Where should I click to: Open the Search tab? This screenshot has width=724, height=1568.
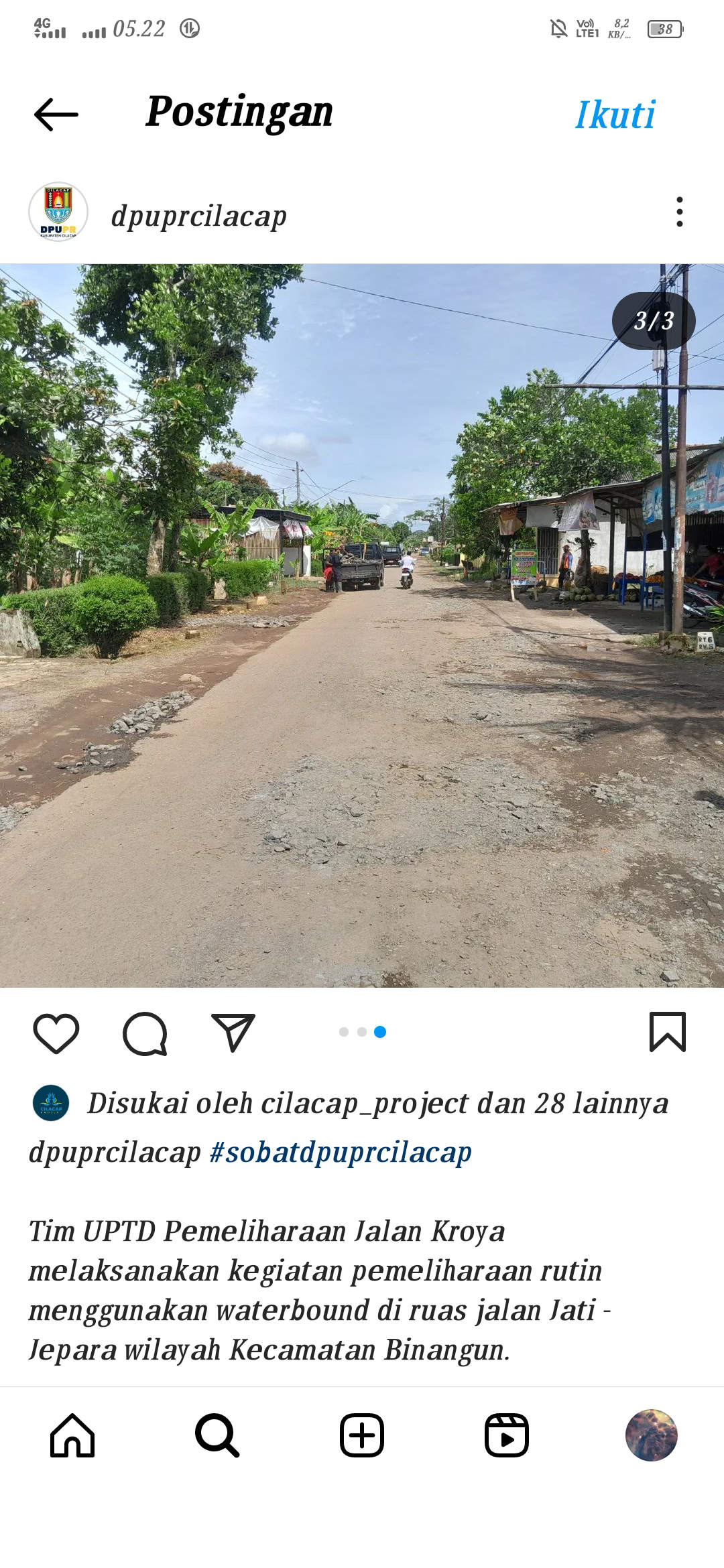[217, 1435]
